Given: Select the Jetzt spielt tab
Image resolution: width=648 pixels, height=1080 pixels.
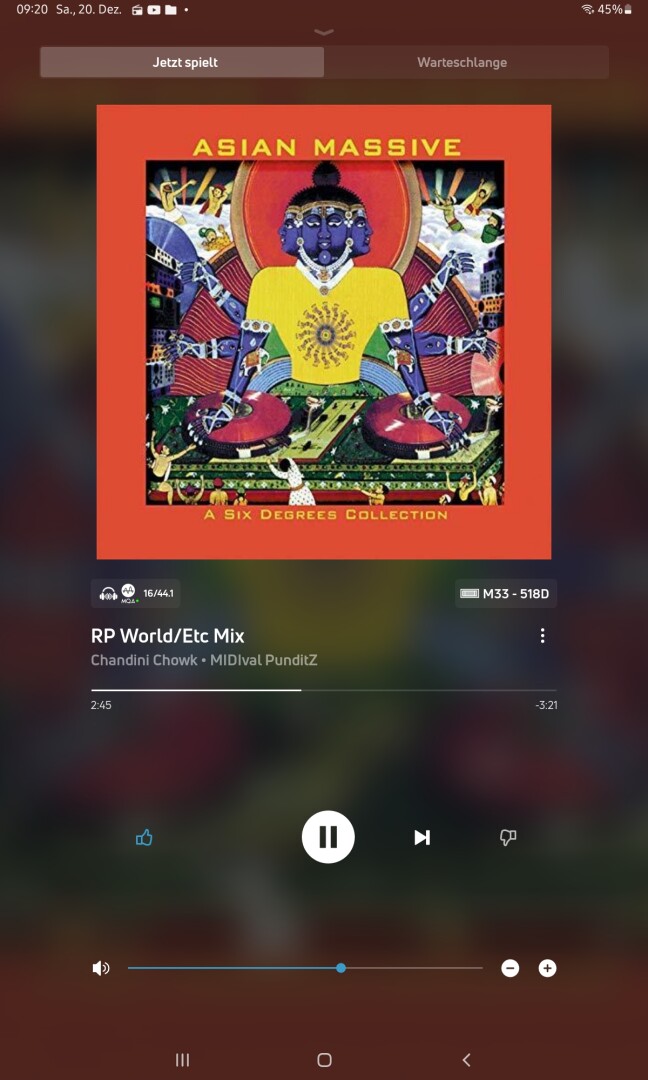Looking at the screenshot, I should [x=184, y=62].
